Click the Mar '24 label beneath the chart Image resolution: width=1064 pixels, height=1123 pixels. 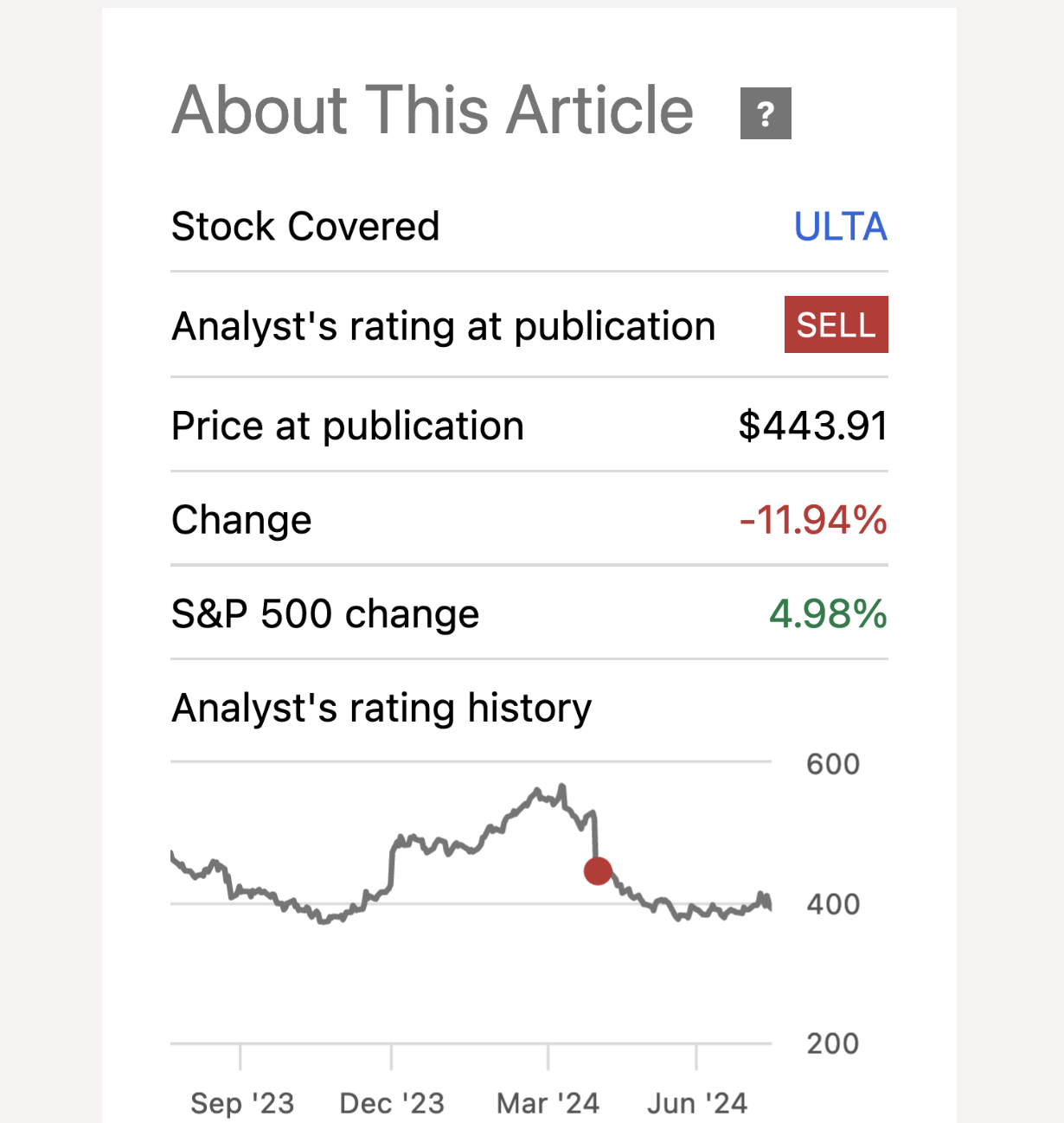click(548, 1103)
